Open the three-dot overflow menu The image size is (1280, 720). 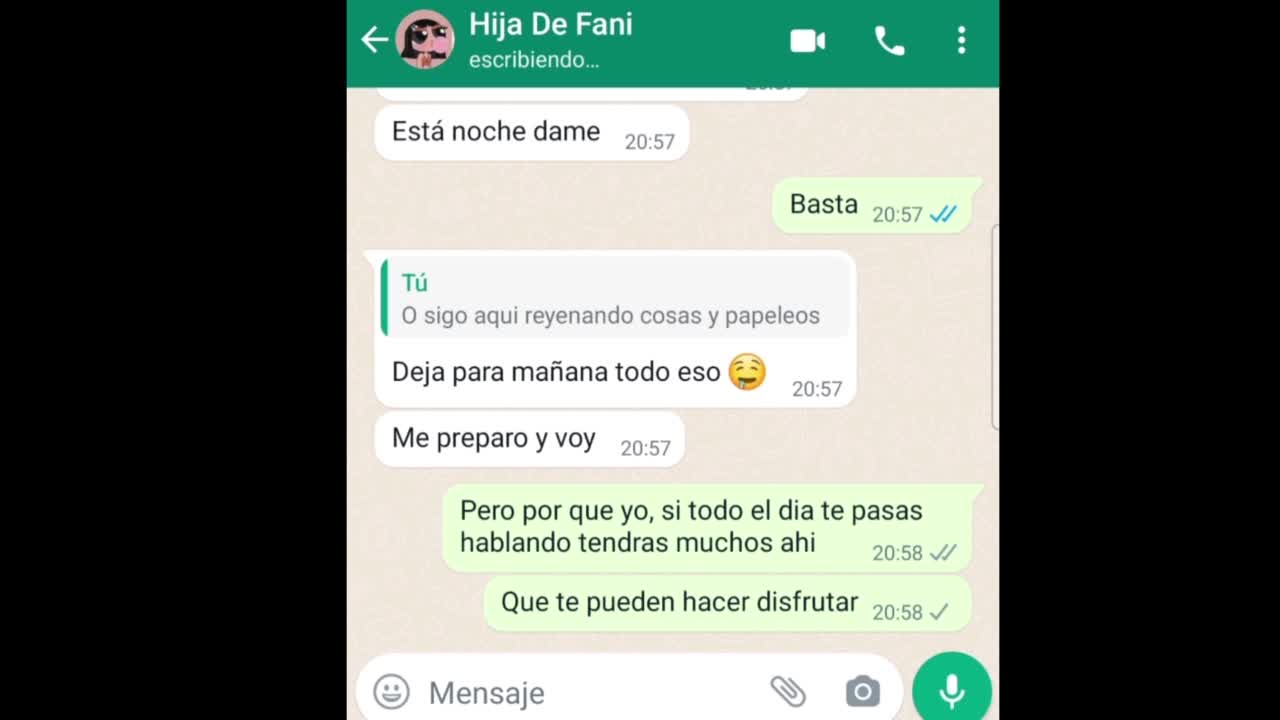tap(961, 41)
